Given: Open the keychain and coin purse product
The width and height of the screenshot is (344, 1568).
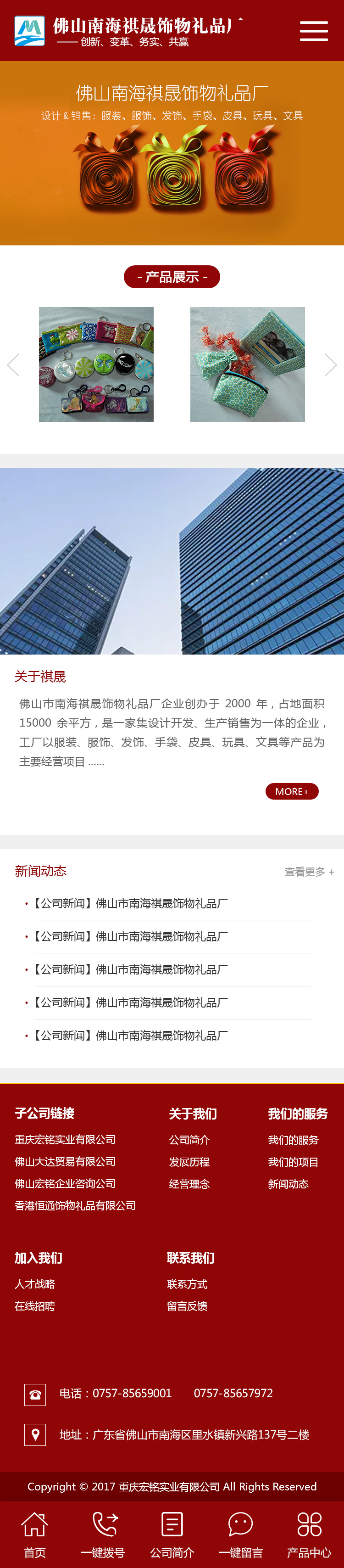Looking at the screenshot, I should 96,364.
